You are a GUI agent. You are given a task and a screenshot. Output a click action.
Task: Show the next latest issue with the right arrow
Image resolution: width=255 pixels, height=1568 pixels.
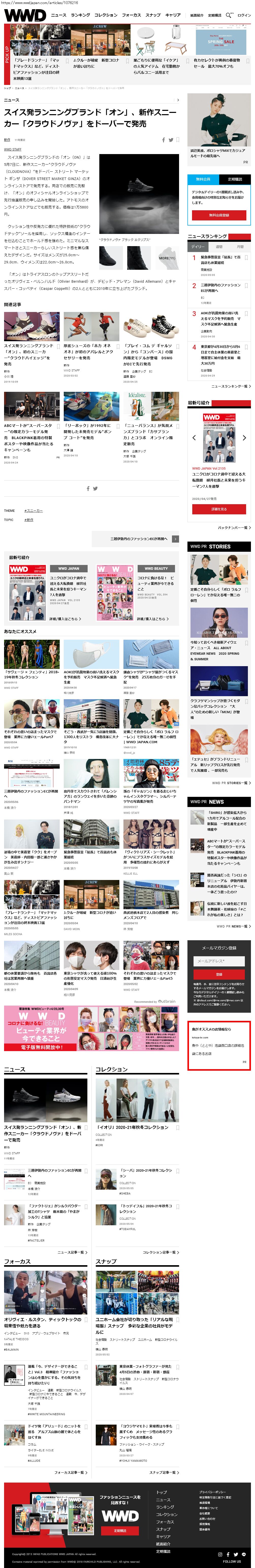pos(244,438)
